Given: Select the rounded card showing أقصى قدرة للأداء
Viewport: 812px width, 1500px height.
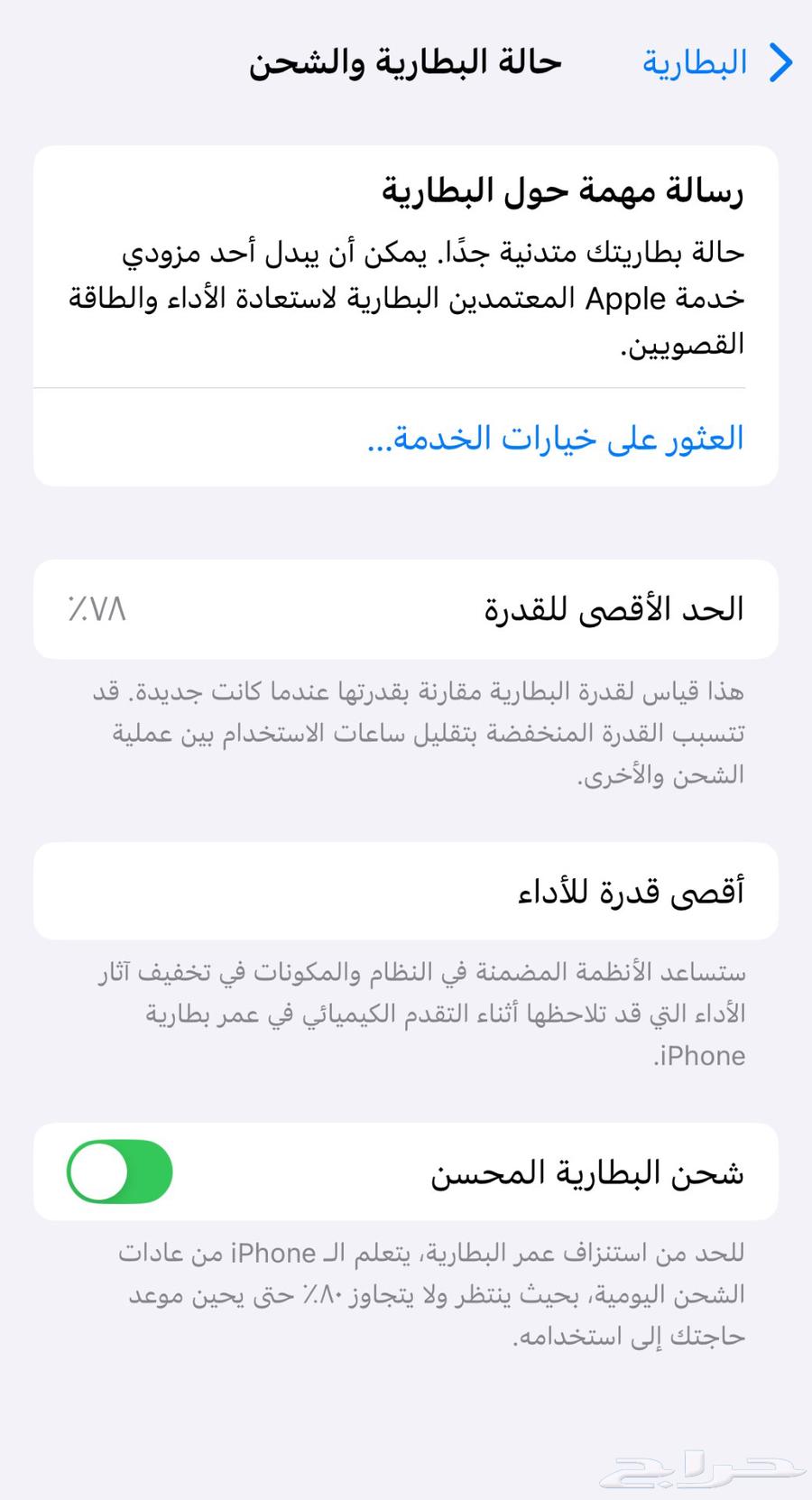Looking at the screenshot, I should (406, 891).
